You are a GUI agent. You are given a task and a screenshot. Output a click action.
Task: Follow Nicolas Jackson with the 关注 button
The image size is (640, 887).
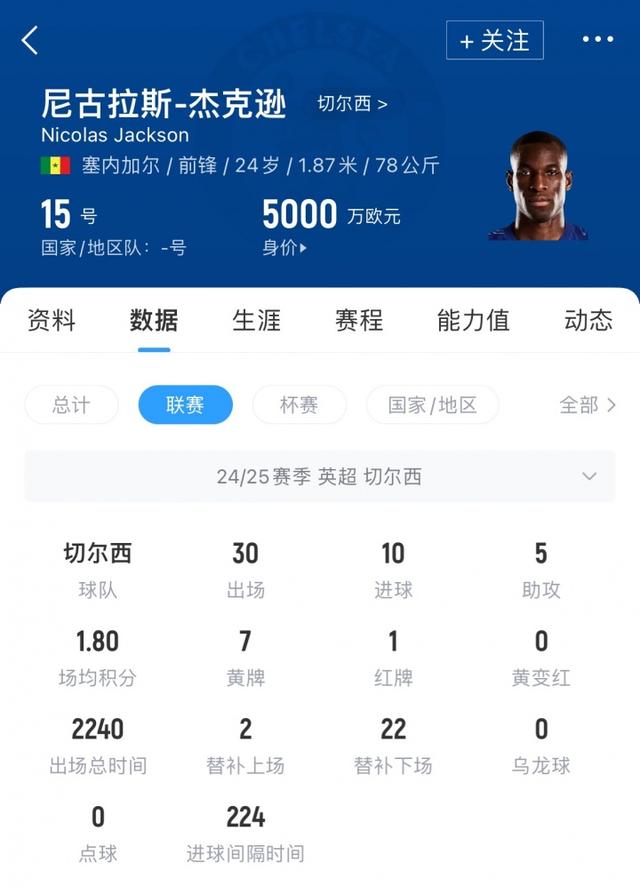coord(494,40)
